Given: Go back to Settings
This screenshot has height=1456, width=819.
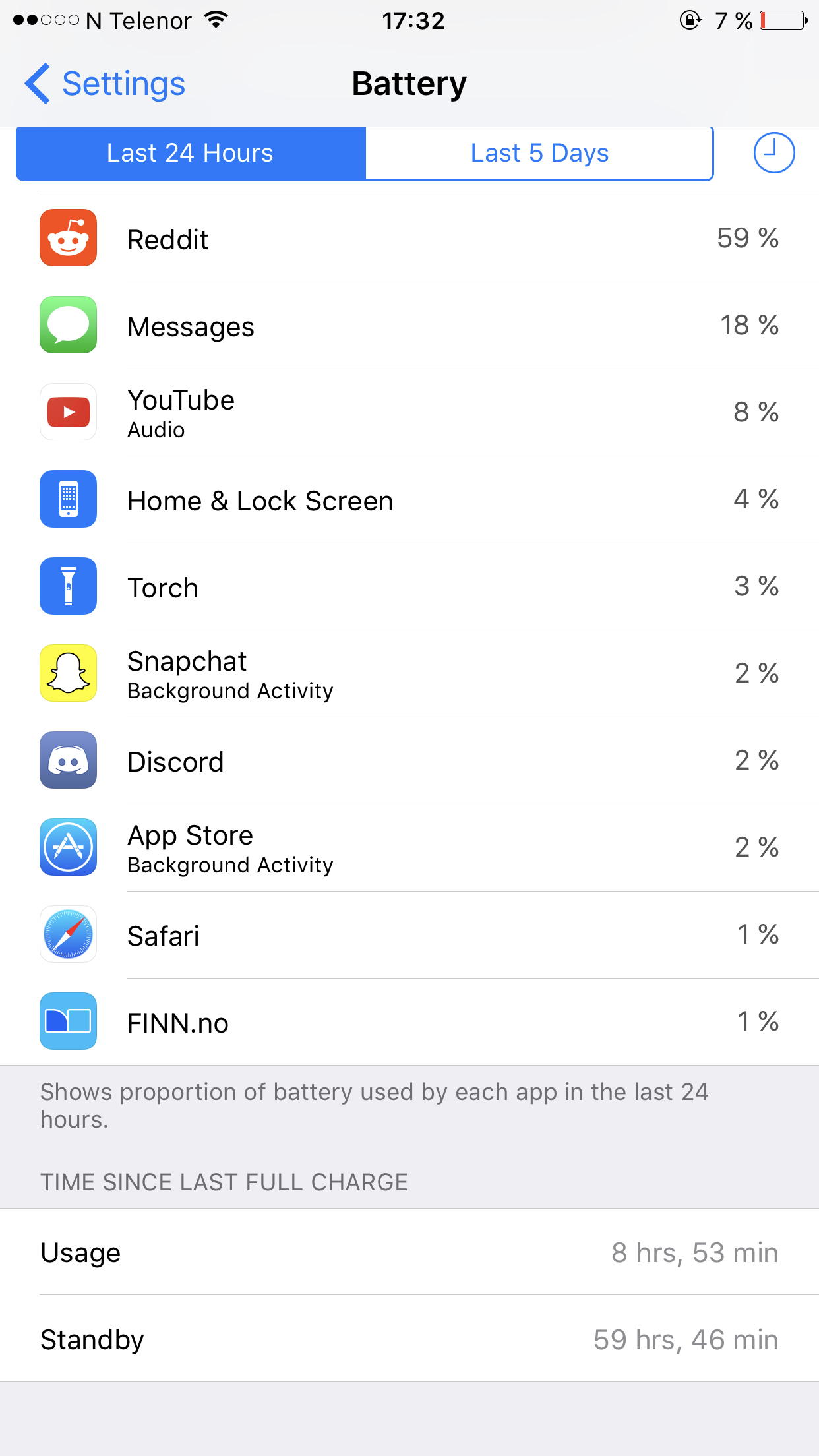Looking at the screenshot, I should (106, 84).
